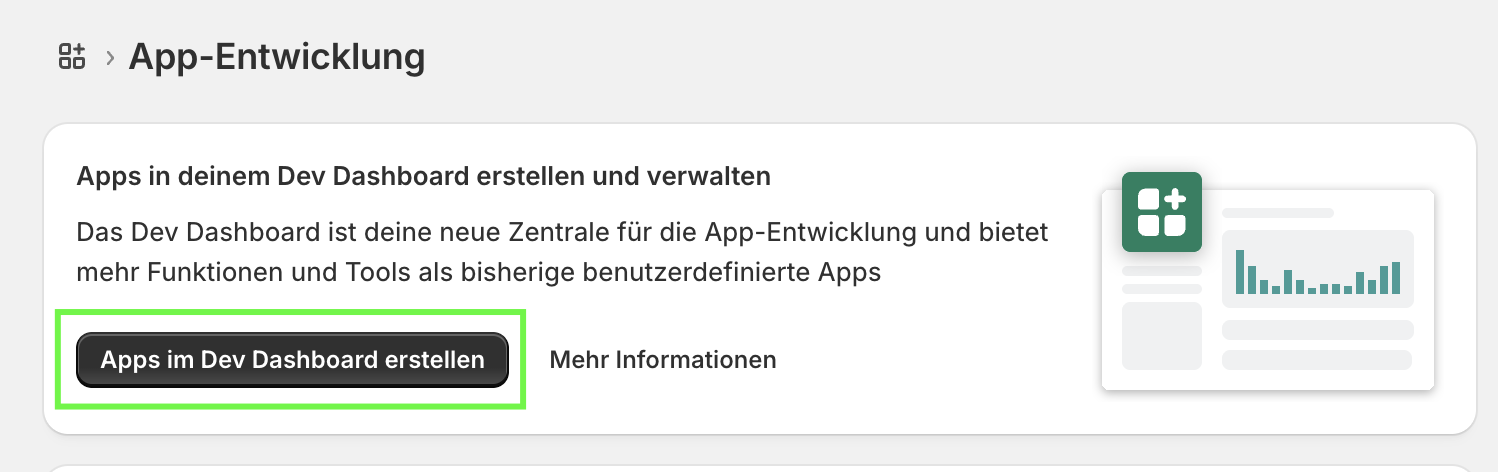1498x472 pixels.
Task: Open the apps breadcrumb icon
Action: (72, 57)
